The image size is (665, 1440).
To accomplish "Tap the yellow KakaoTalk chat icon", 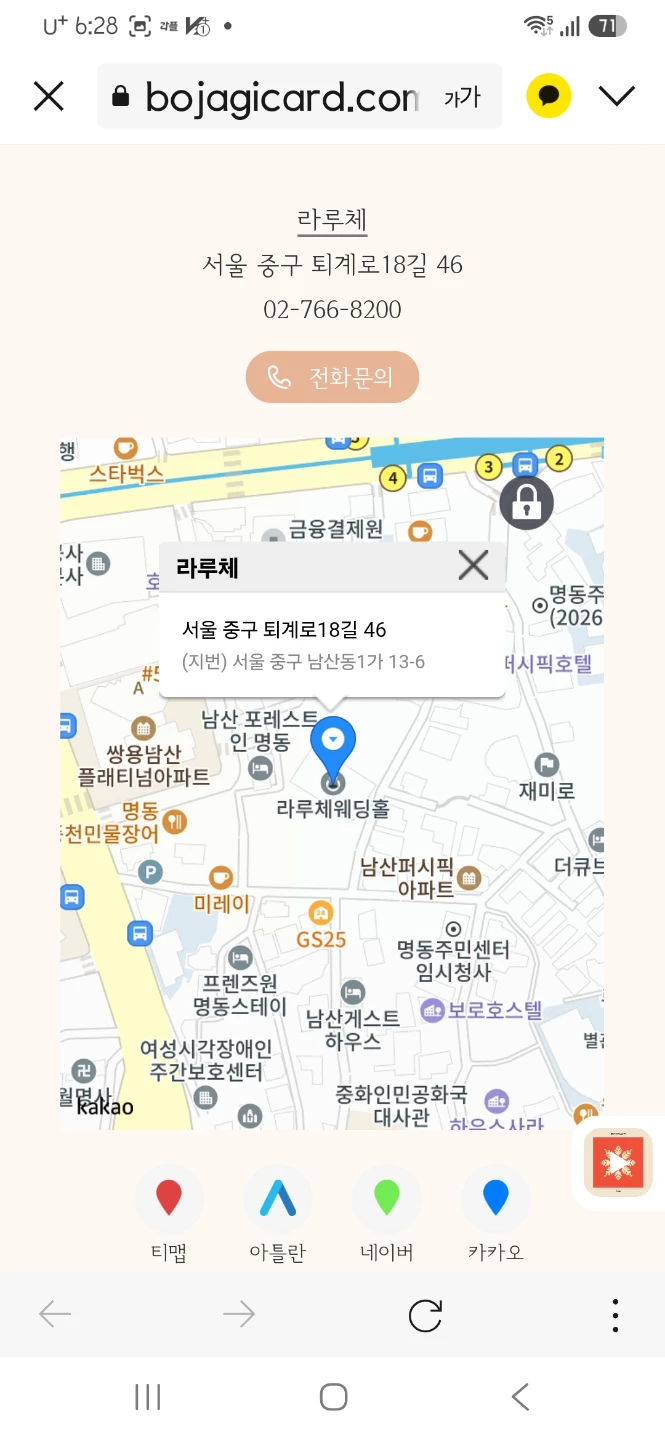I will point(549,96).
